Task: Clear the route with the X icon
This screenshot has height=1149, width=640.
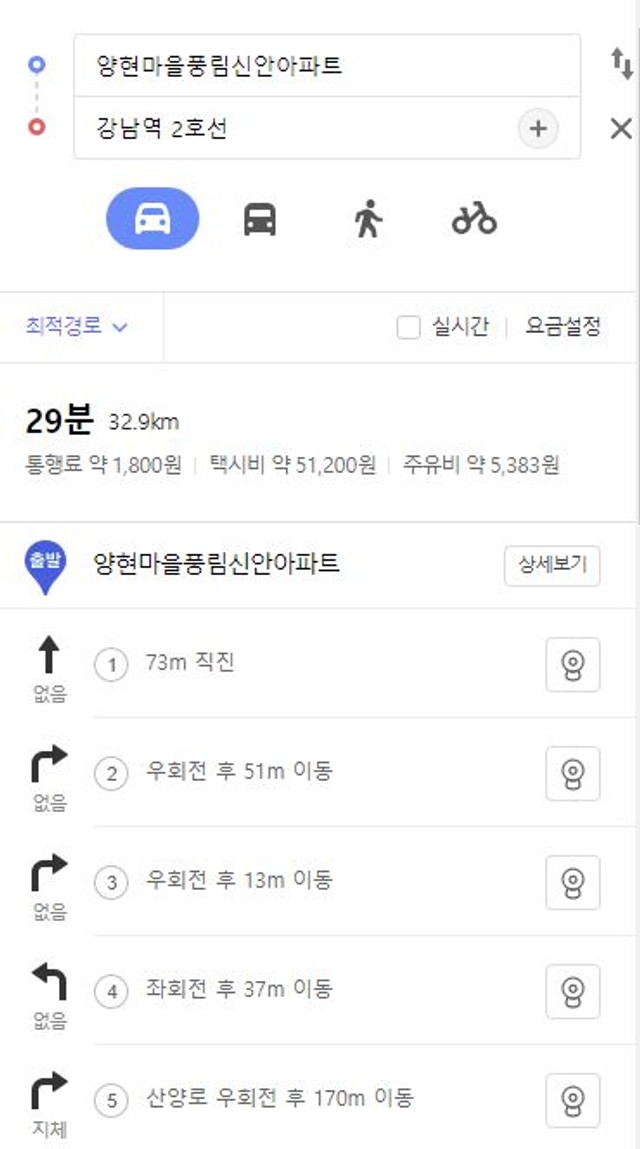Action: [x=621, y=129]
